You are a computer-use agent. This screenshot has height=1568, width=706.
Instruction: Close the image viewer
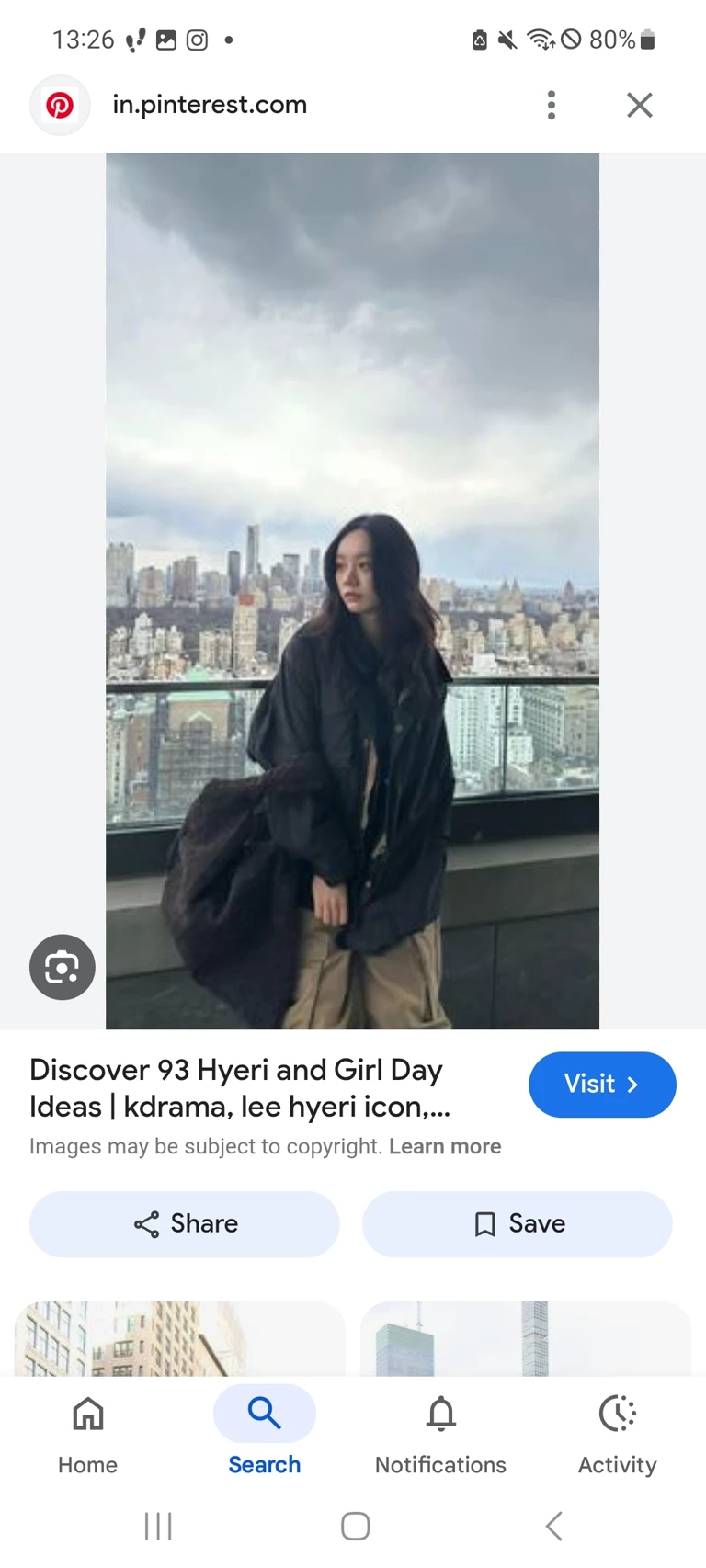coord(640,105)
